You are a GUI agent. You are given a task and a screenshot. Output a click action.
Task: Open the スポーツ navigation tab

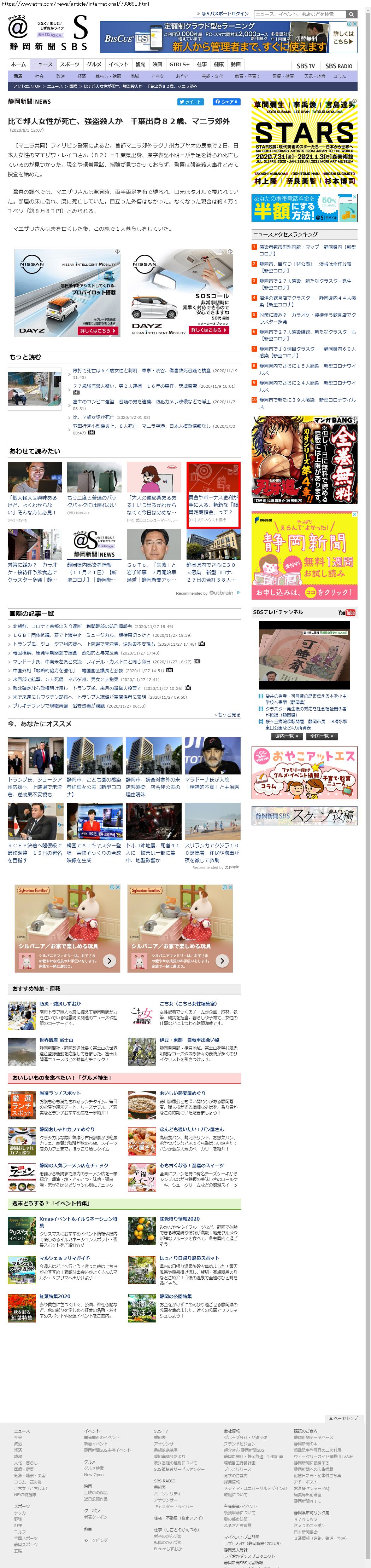[x=69, y=64]
